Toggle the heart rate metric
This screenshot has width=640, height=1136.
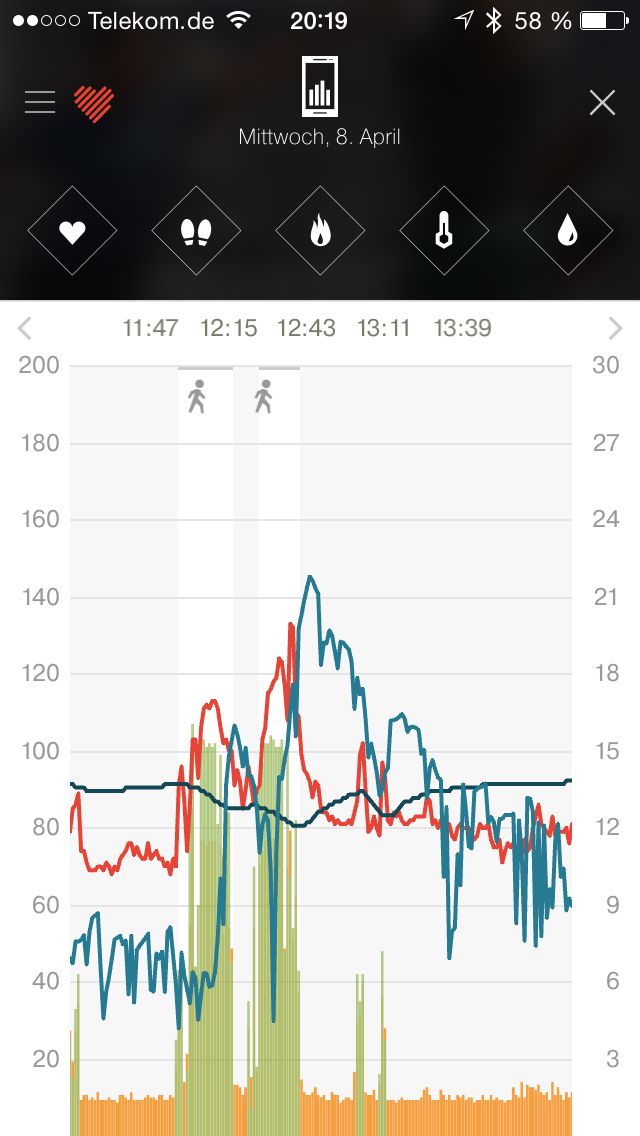(x=72, y=231)
